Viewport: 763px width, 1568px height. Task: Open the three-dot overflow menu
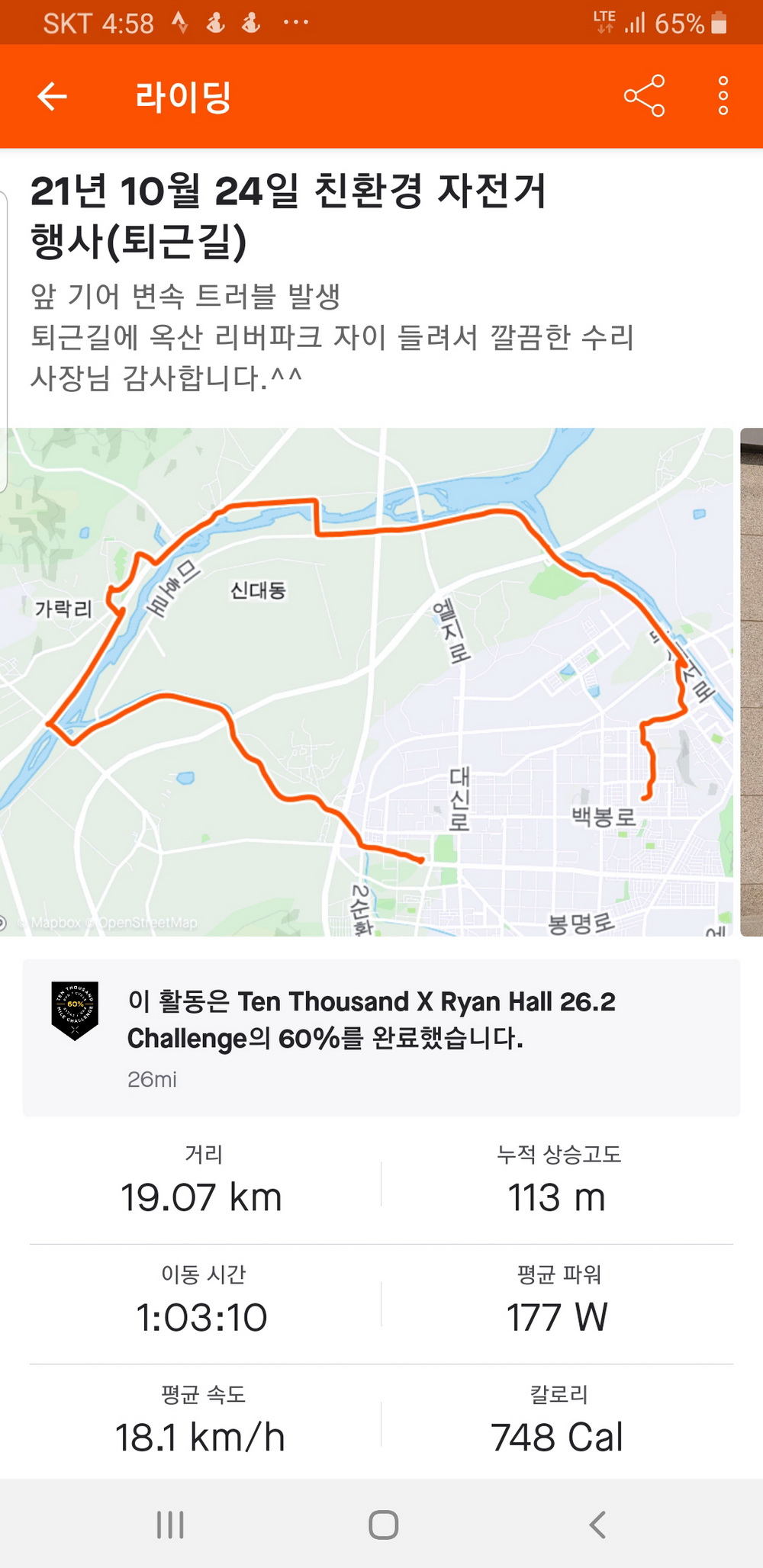(723, 96)
